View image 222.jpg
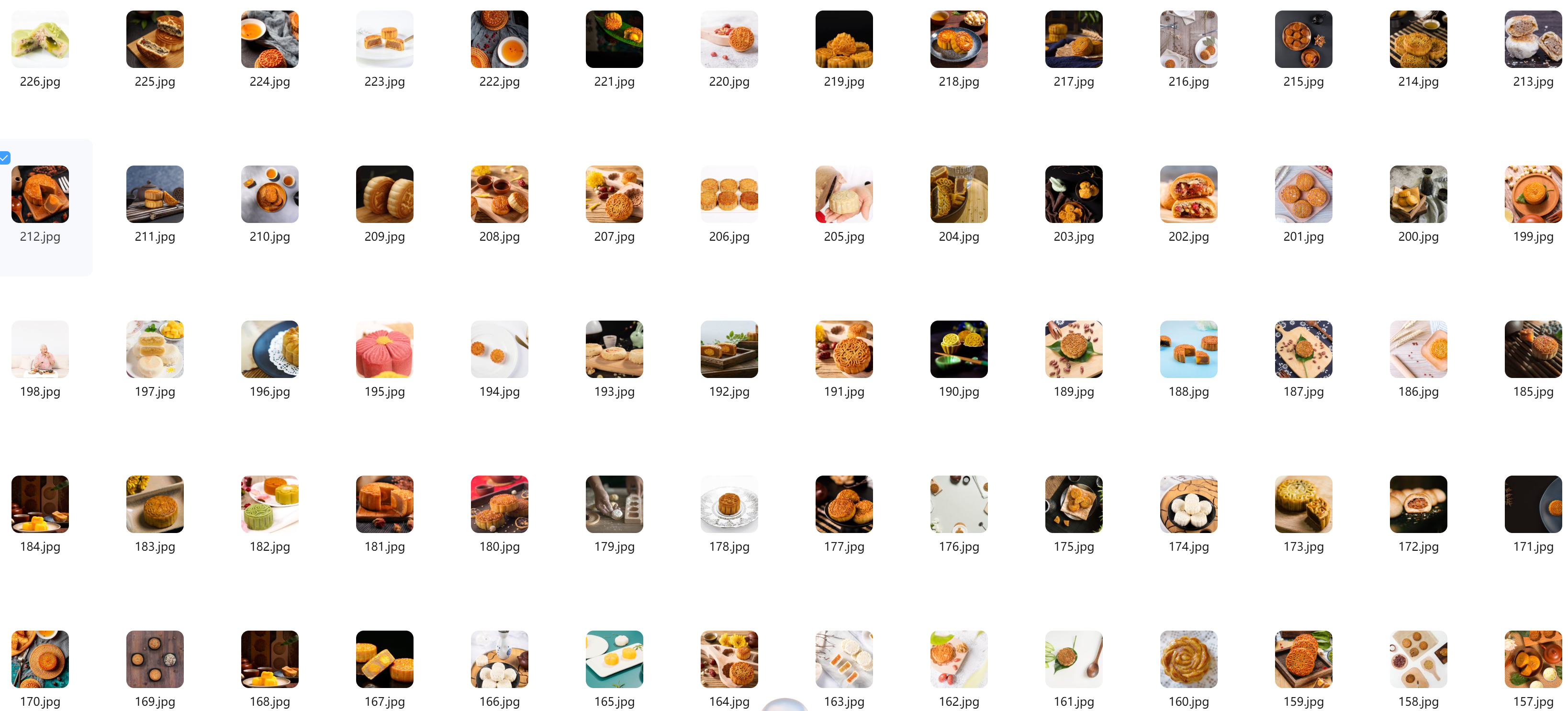Screen dimensions: 1568x711 click(499, 39)
